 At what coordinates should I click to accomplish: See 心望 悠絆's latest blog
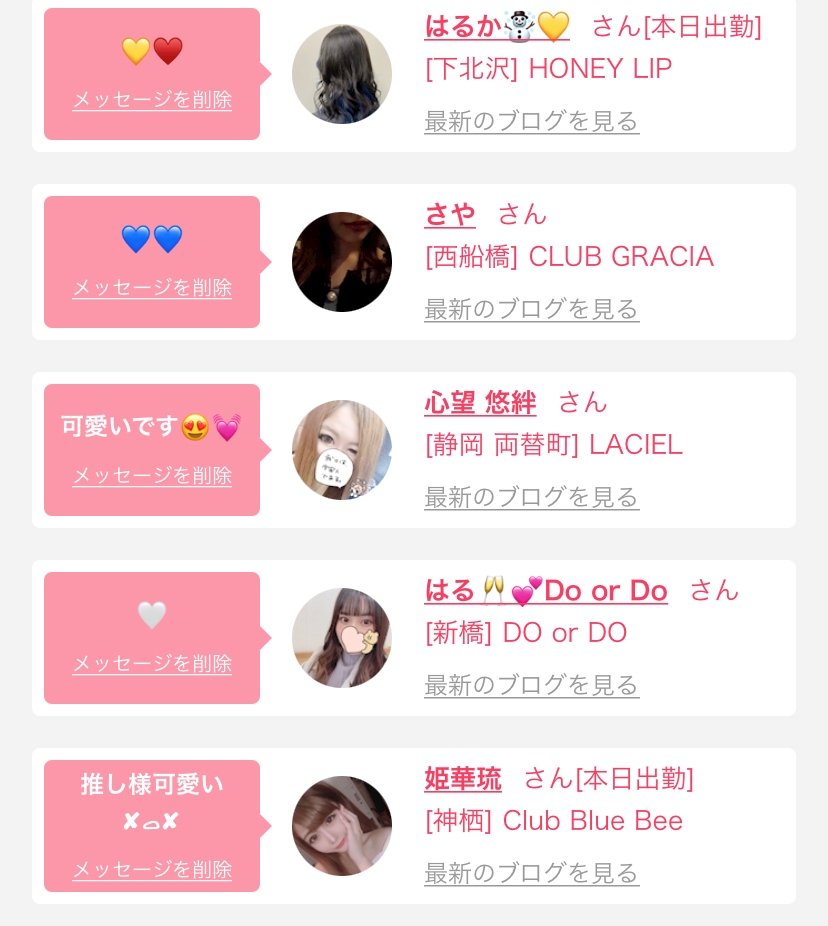531,497
